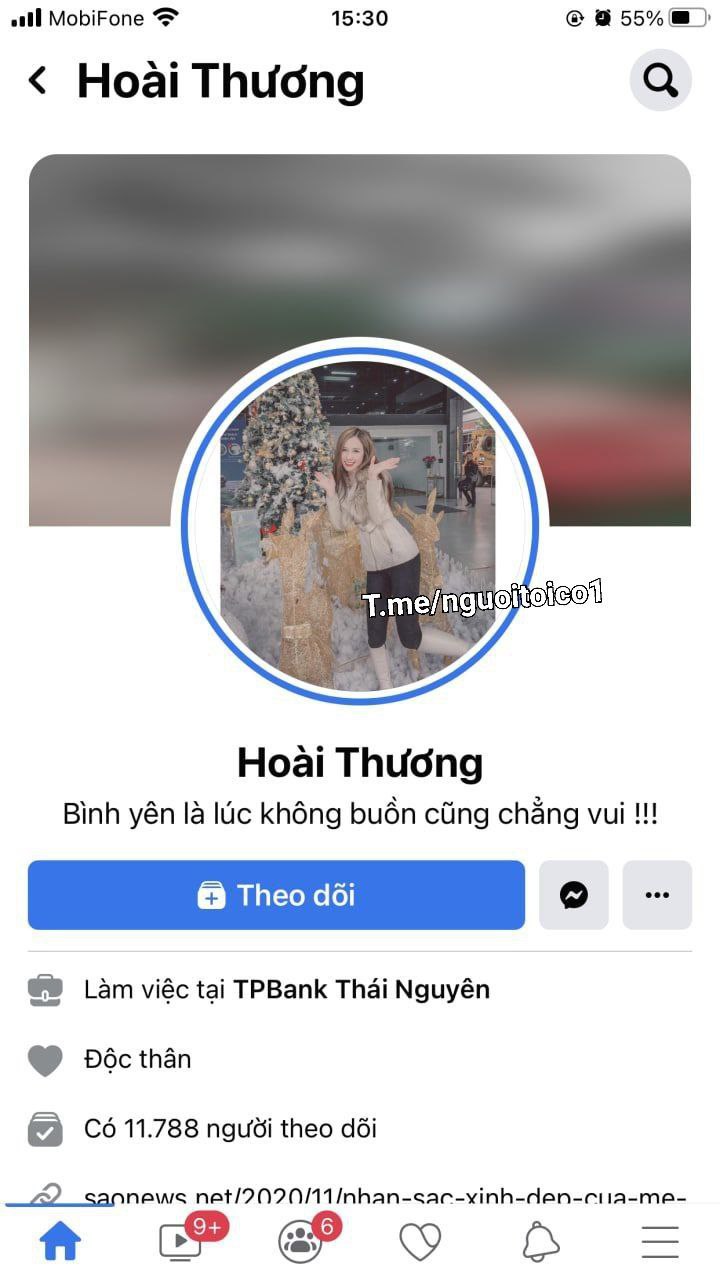Tap the Theo dõi follow button
This screenshot has height=1280, width=720.
[276, 895]
